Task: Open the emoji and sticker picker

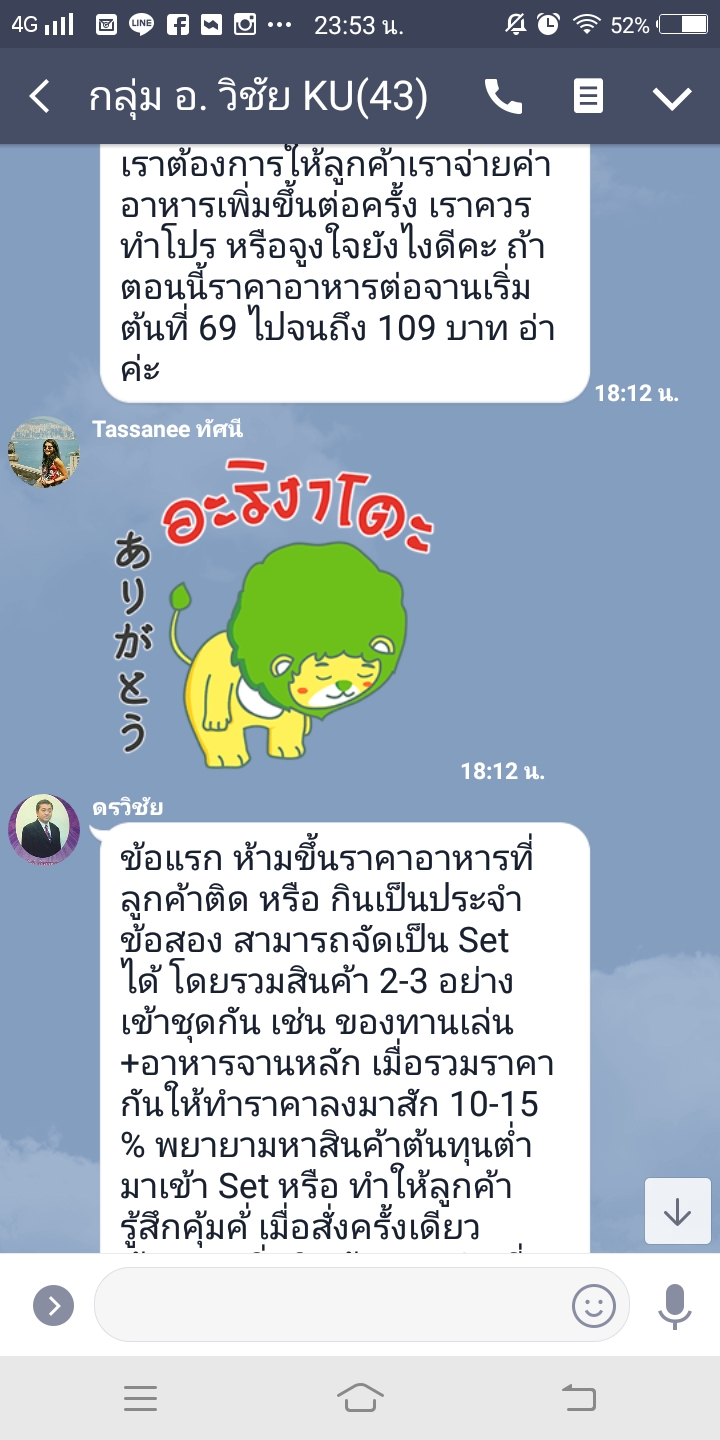Action: click(x=593, y=1305)
